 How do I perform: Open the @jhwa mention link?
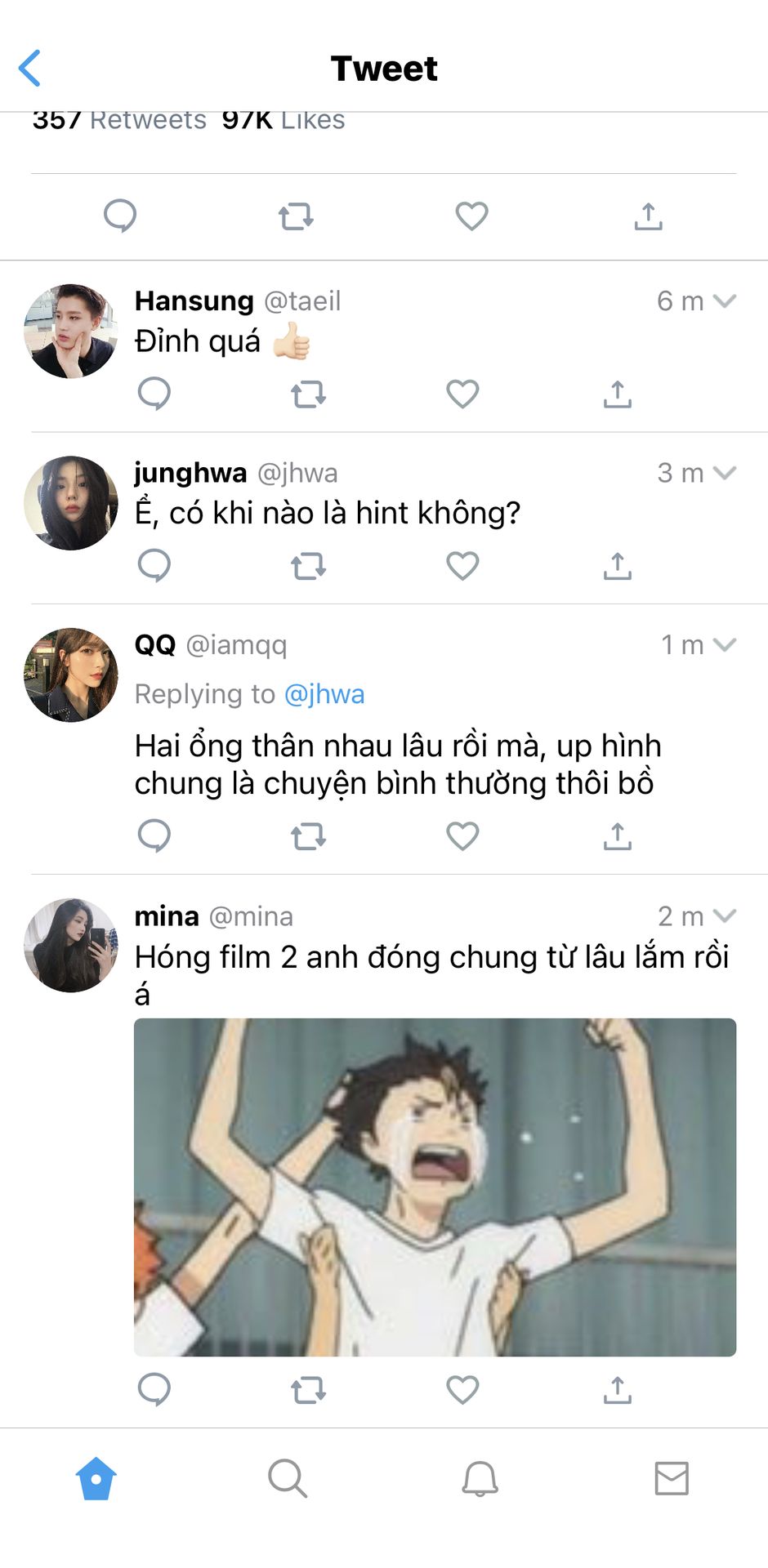point(324,694)
